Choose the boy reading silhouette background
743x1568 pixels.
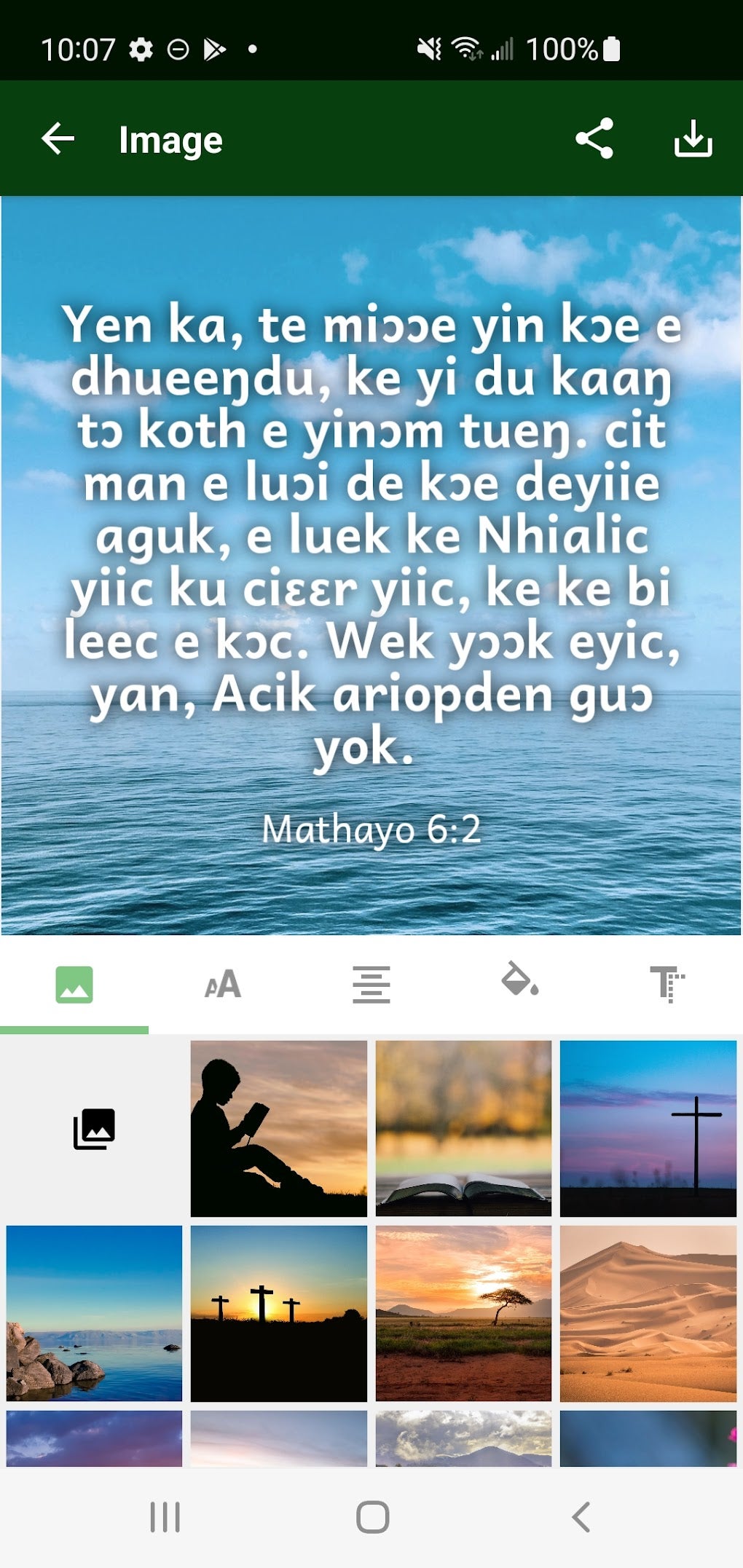click(279, 1129)
